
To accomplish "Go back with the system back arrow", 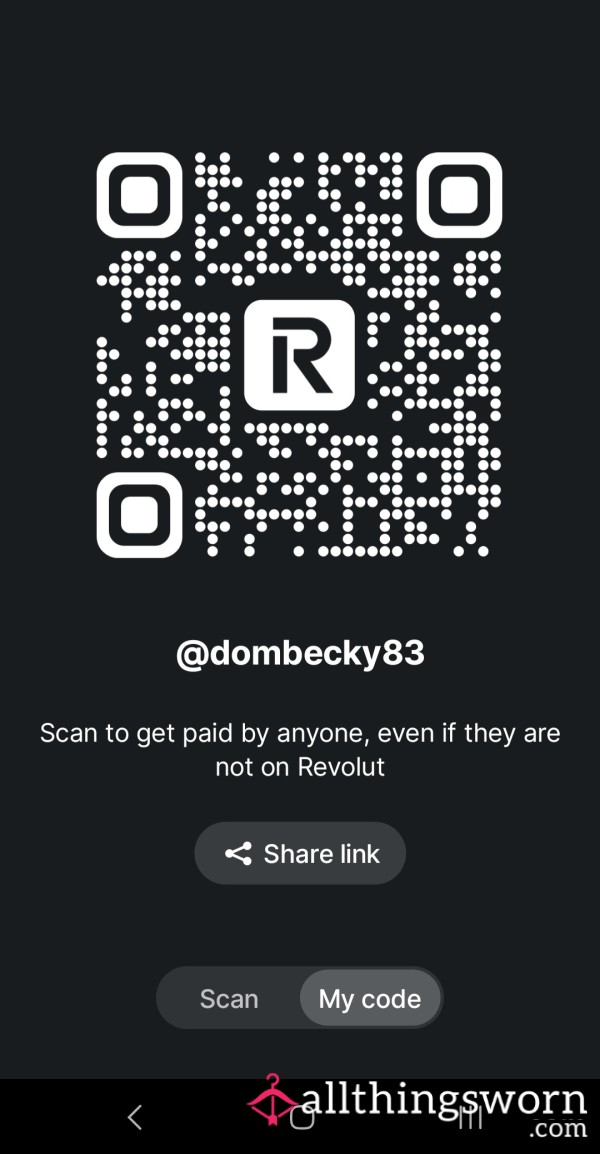I will coord(135,1116).
